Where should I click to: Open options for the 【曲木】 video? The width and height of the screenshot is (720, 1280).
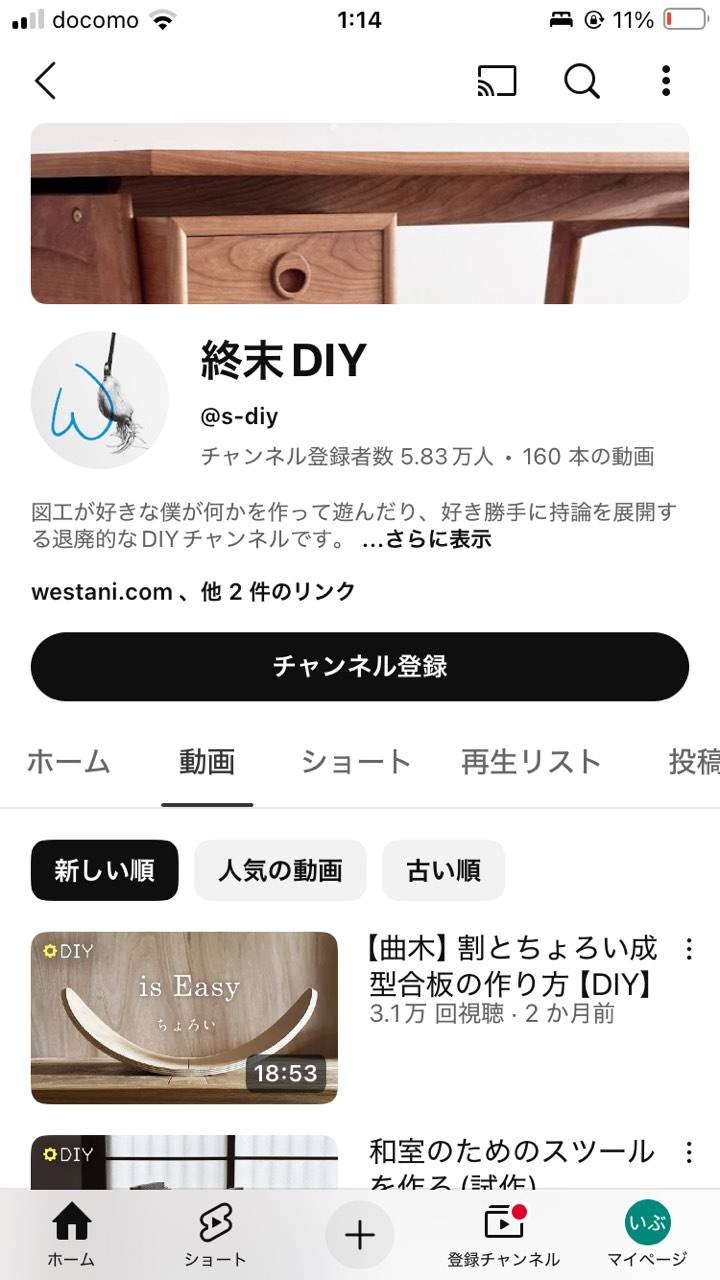688,949
